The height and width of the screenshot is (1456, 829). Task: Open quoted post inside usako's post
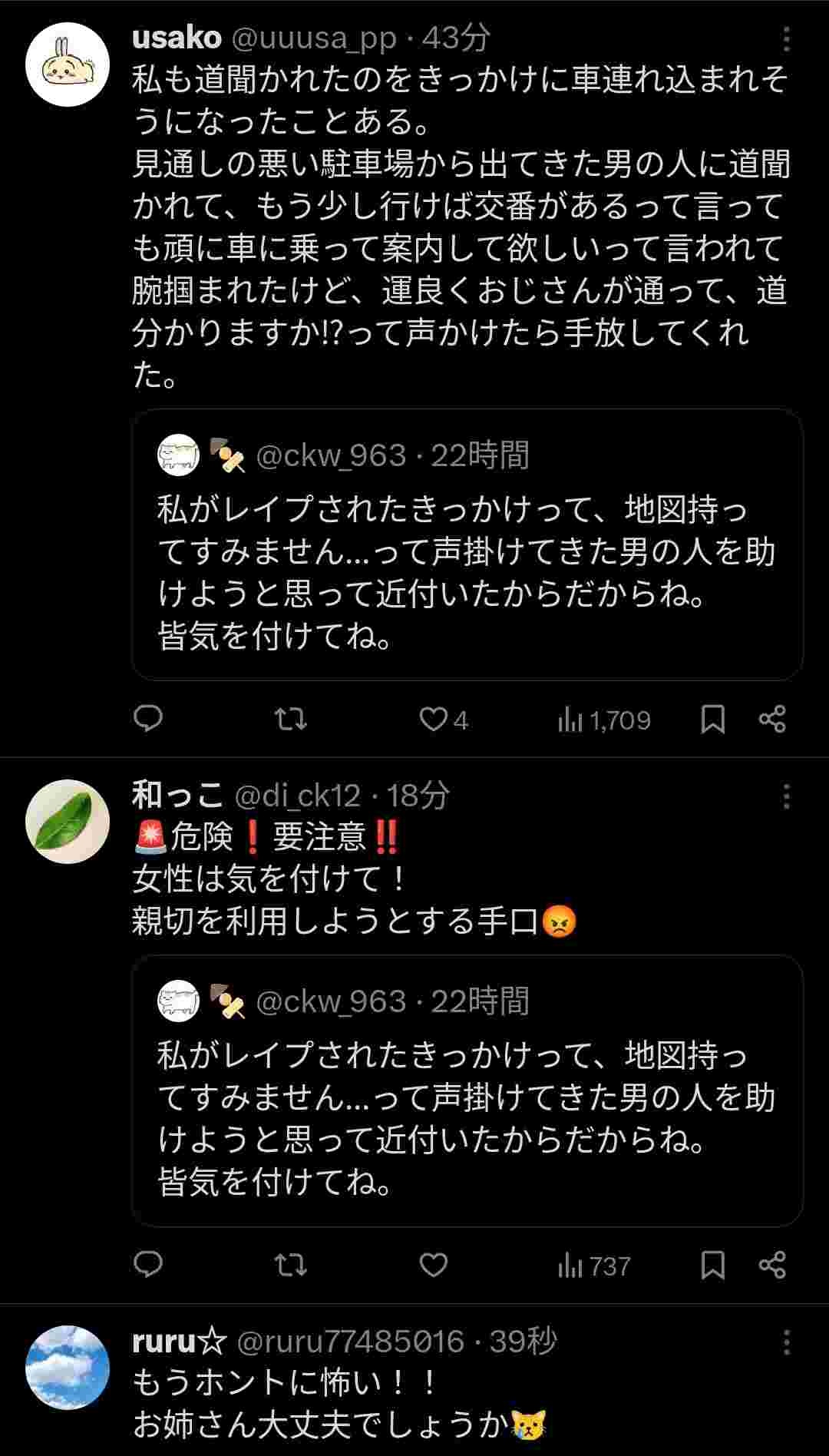(467, 544)
